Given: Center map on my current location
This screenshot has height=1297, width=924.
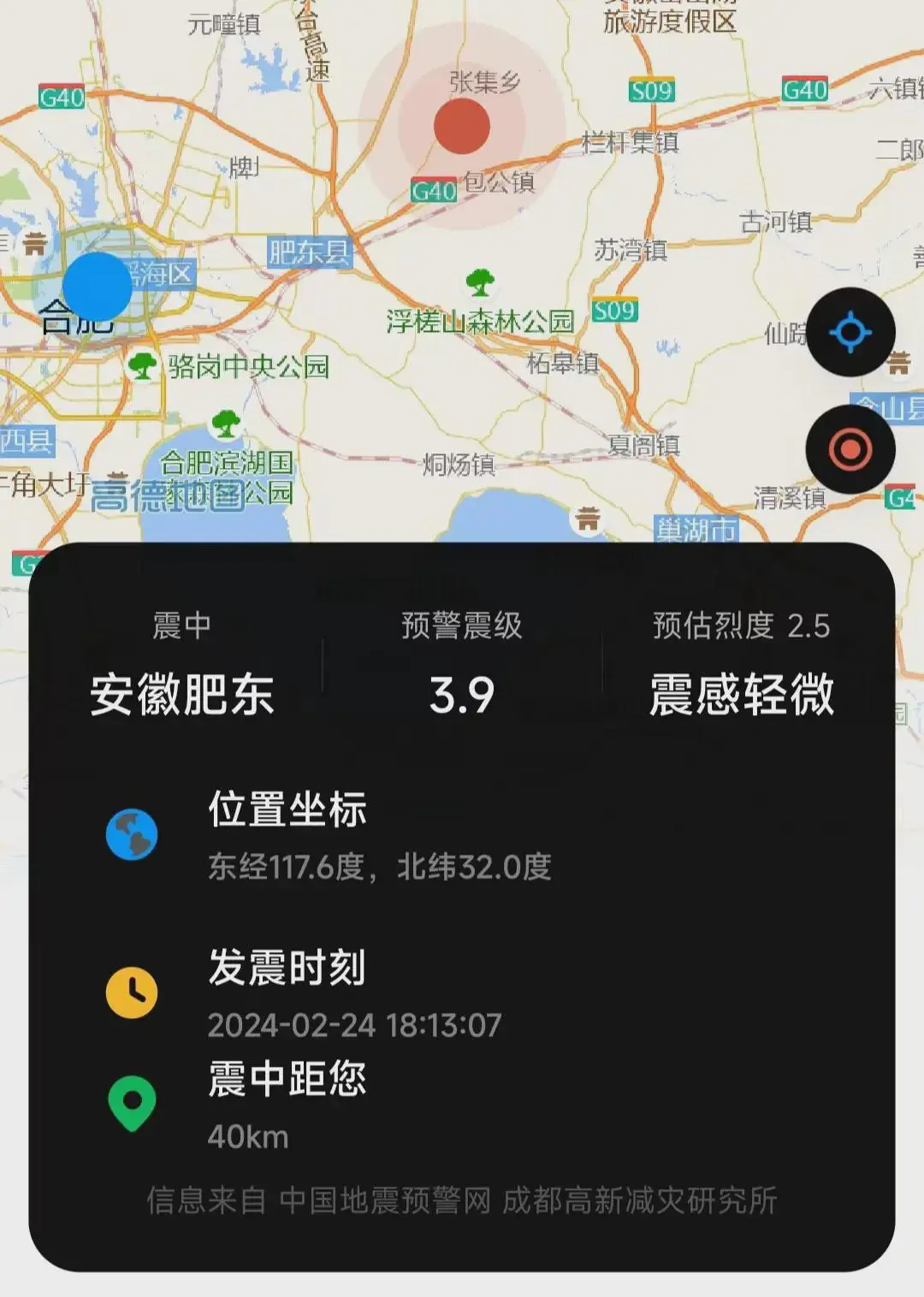Looking at the screenshot, I should 850,333.
